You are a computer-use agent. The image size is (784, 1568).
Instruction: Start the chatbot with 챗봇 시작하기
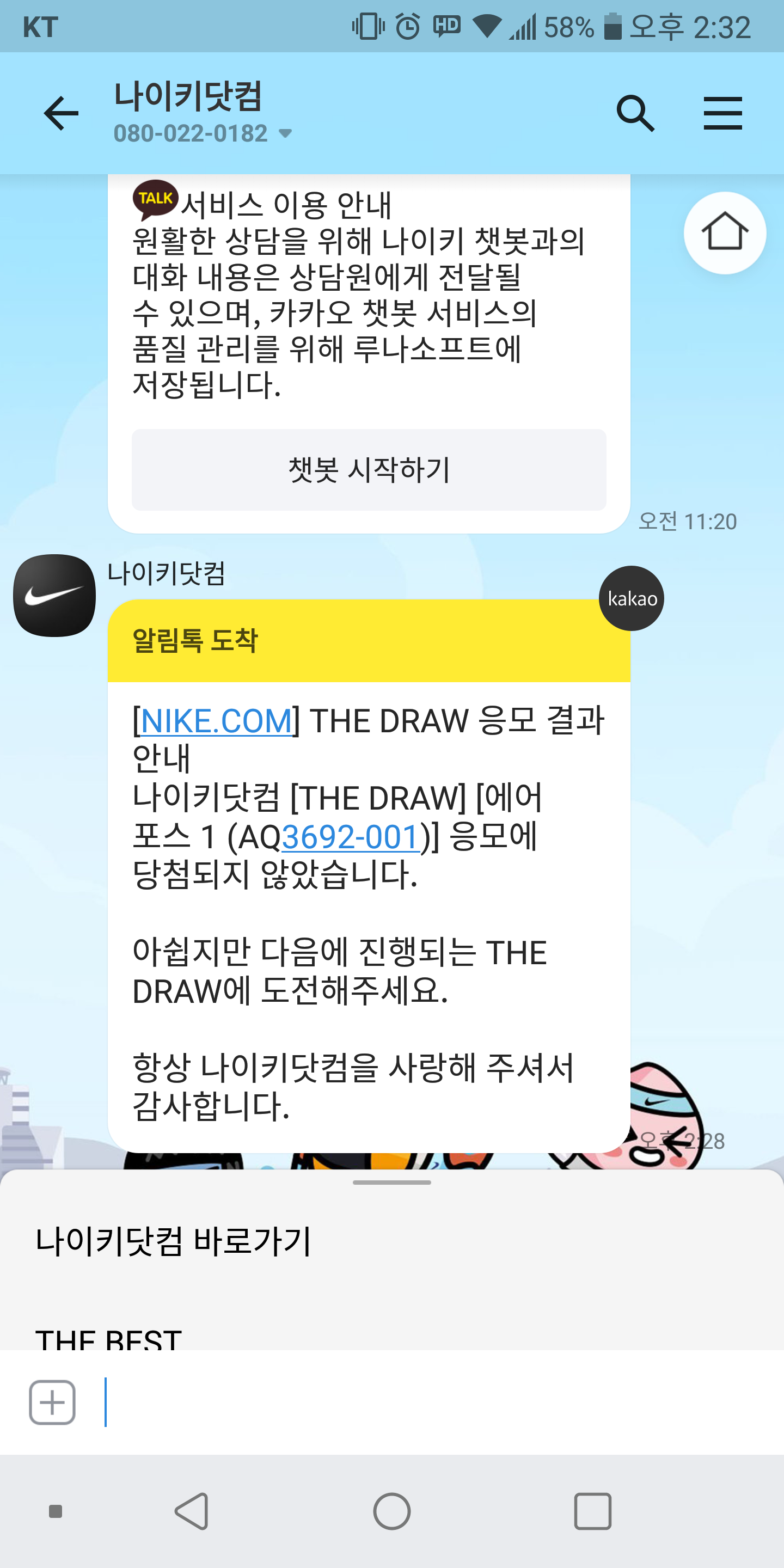tap(369, 470)
